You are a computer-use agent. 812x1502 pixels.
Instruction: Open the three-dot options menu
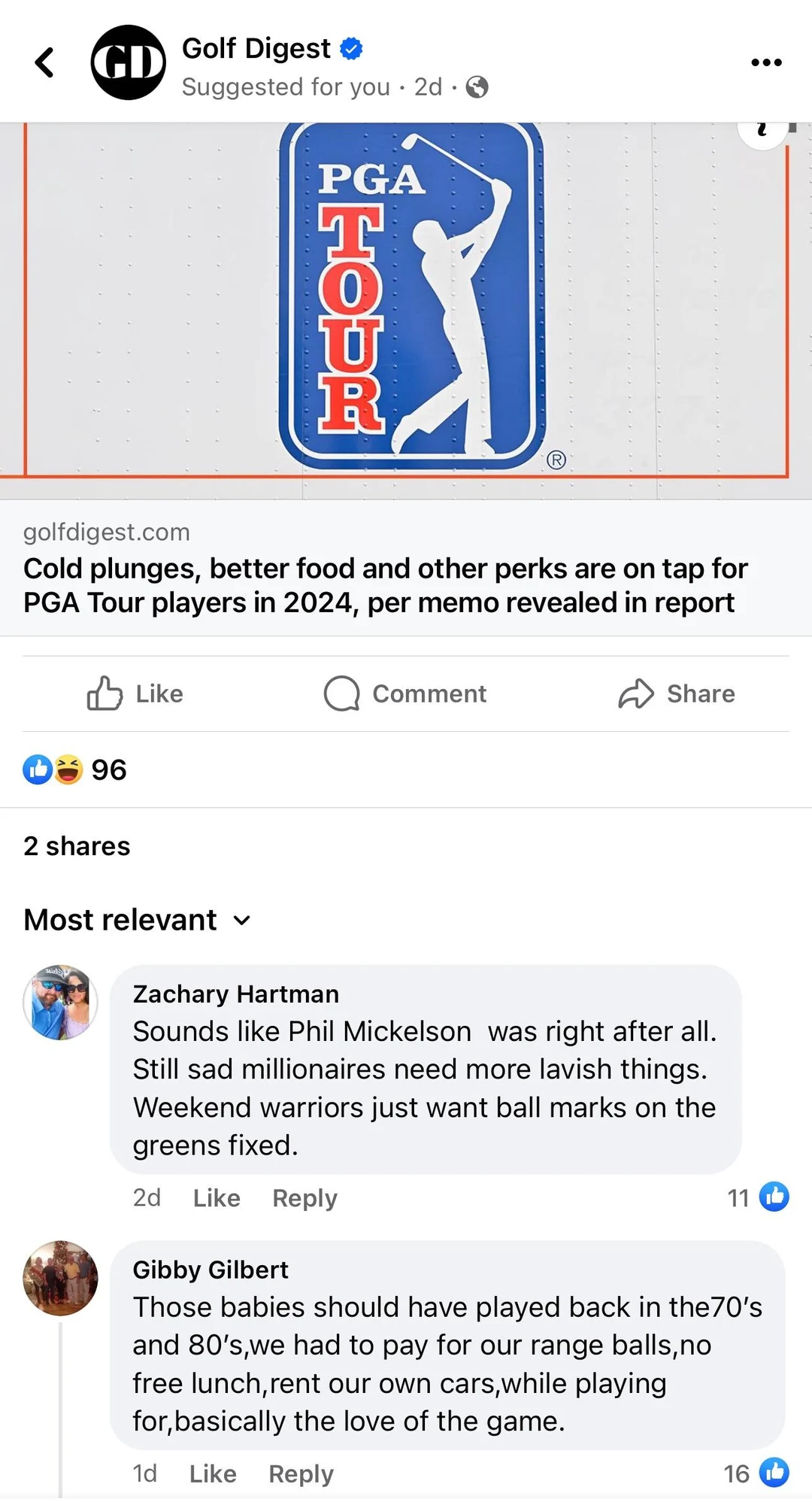(765, 63)
